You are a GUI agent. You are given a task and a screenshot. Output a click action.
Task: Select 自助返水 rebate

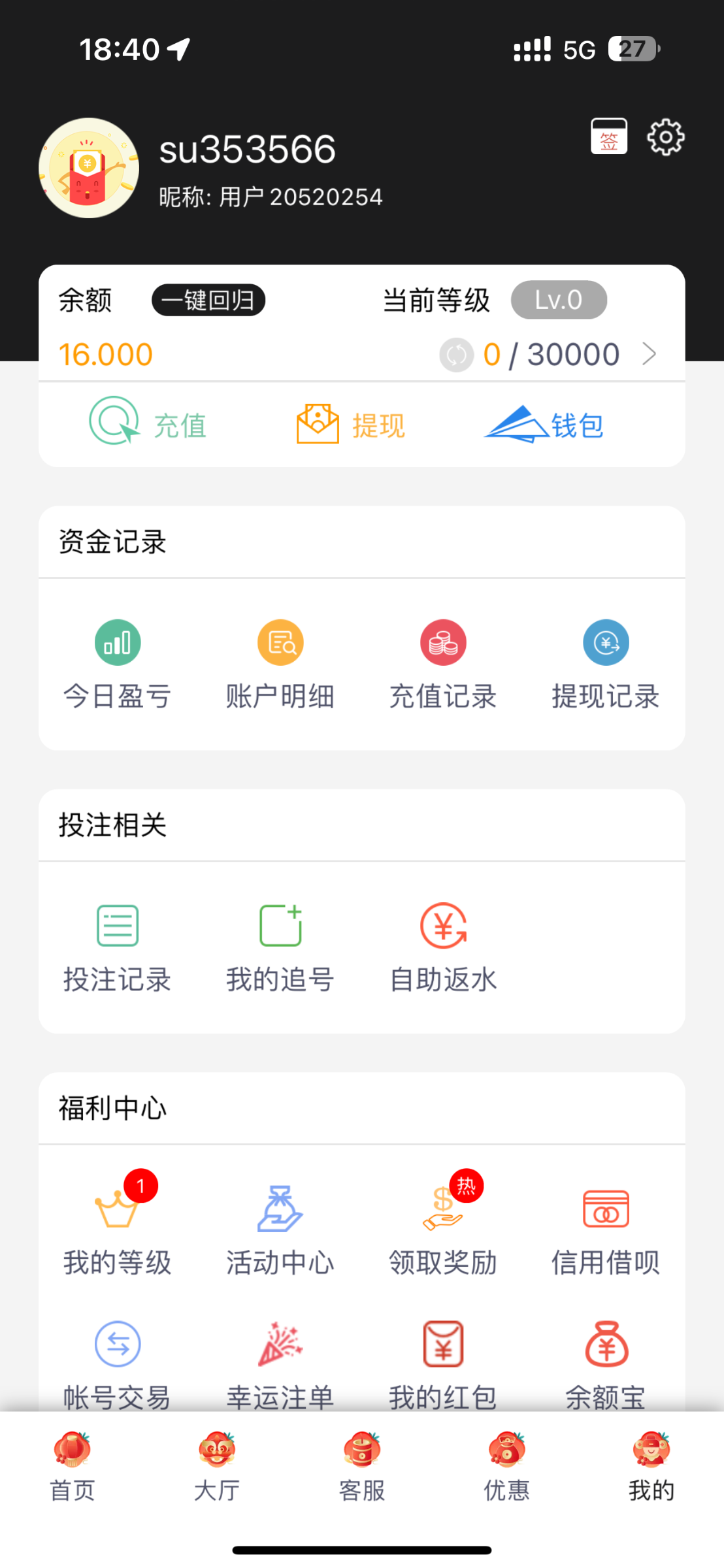pos(443,947)
